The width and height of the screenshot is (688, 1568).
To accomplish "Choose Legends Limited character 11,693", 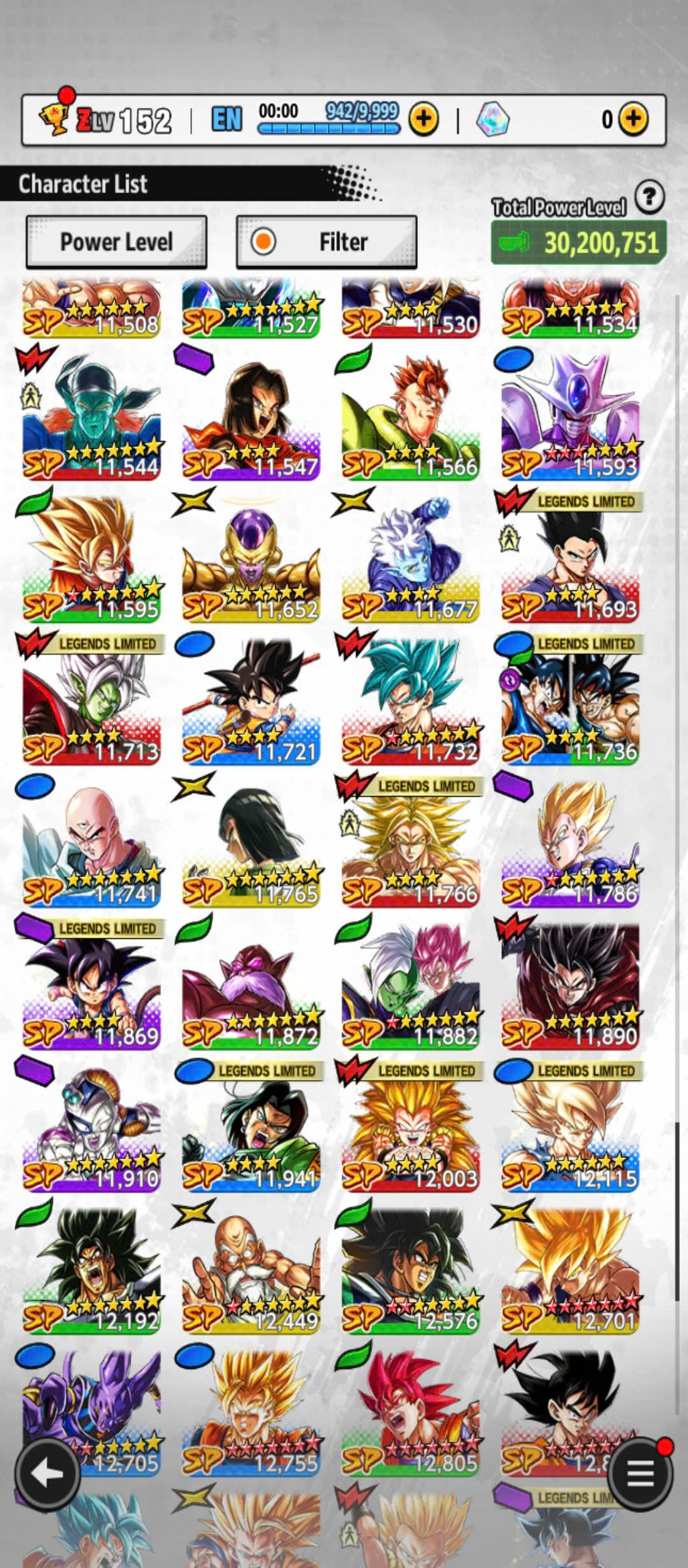I will tap(570, 559).
